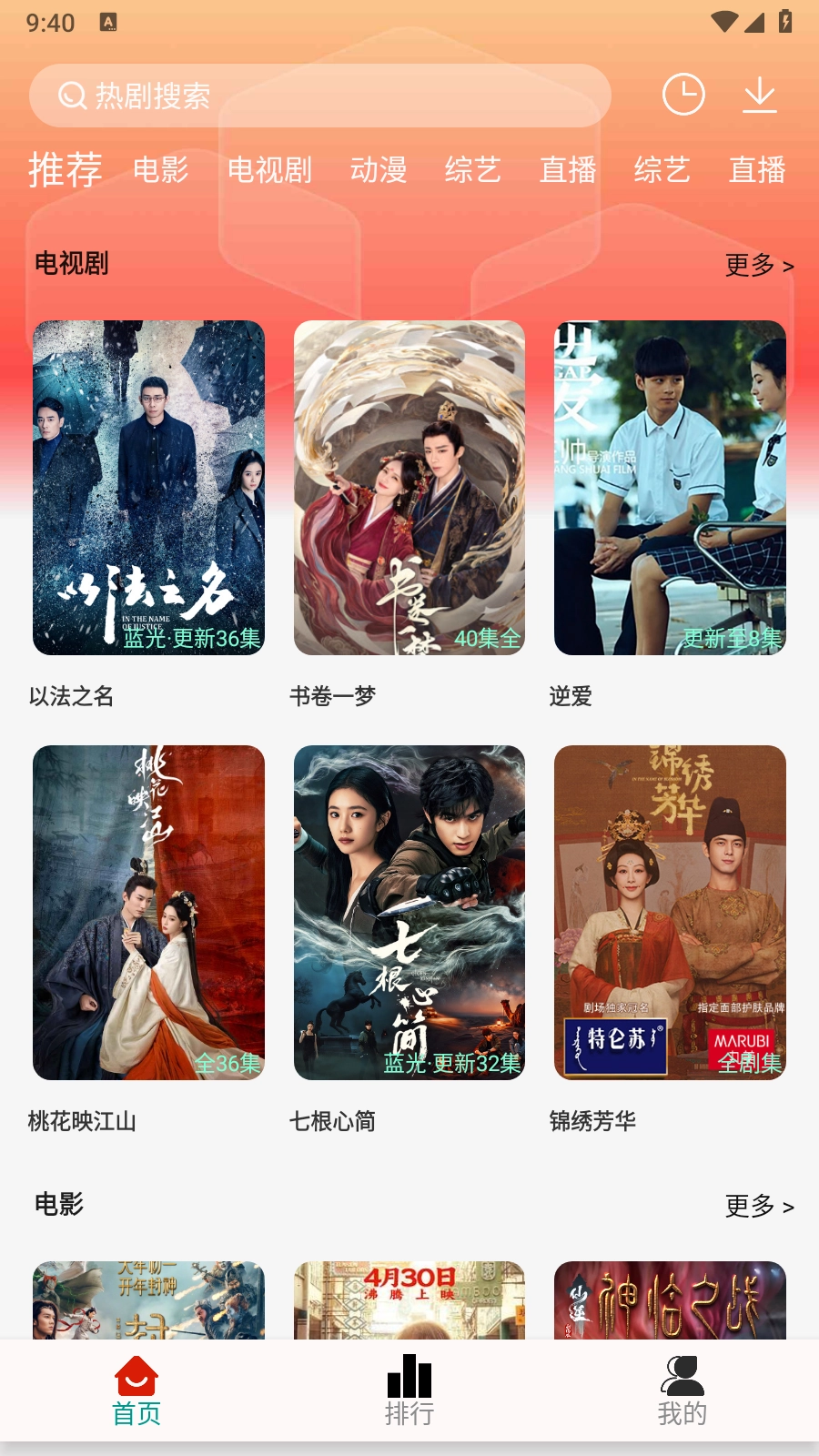Switch to the 电影 top tab
This screenshot has height=1456, width=819.
(160, 170)
